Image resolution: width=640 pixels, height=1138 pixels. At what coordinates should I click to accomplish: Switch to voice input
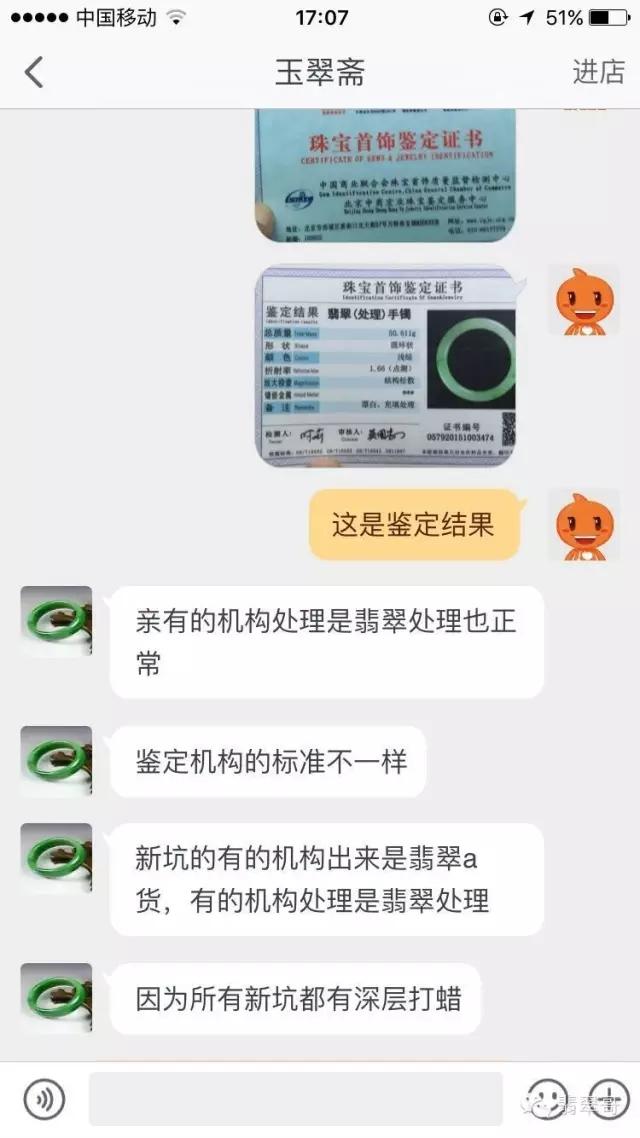[x=43, y=1099]
